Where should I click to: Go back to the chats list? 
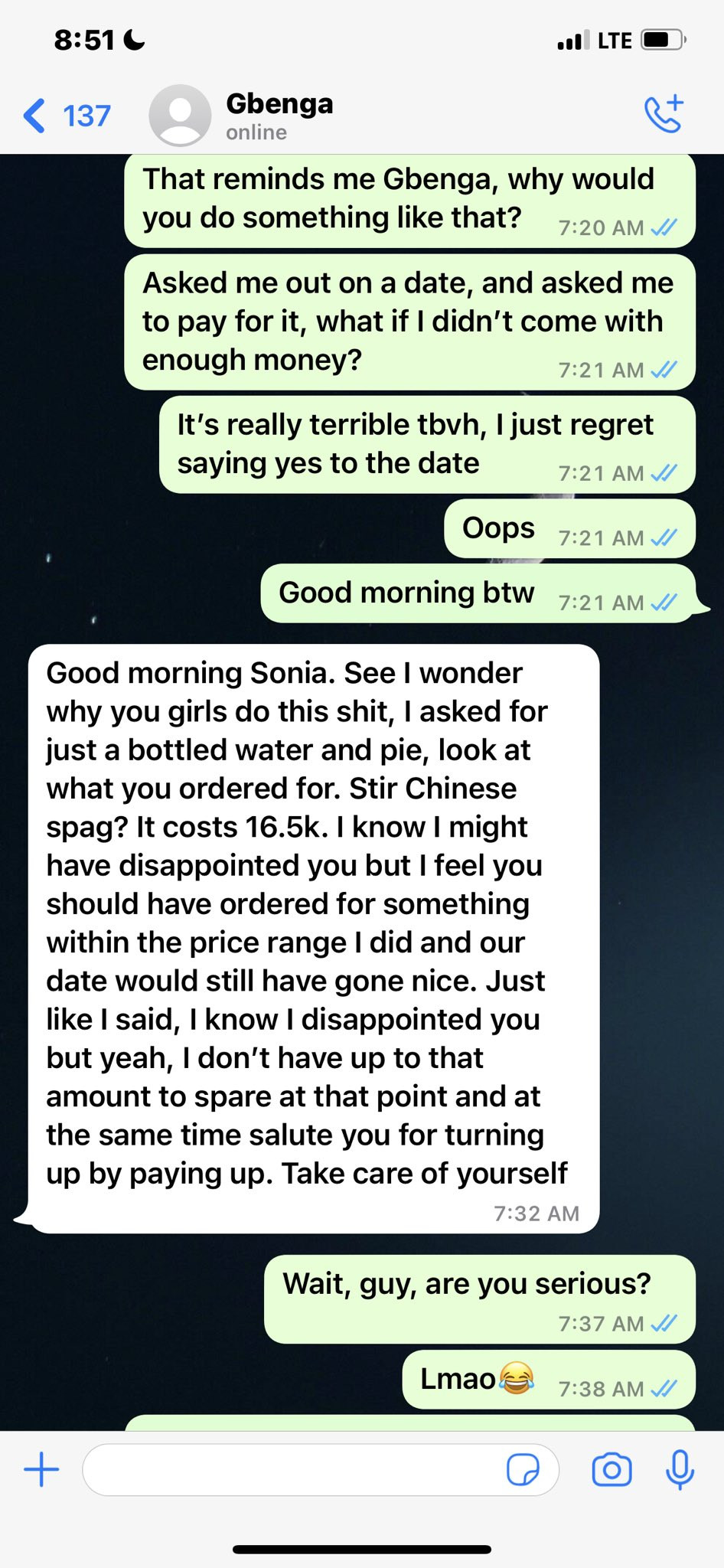tap(67, 116)
